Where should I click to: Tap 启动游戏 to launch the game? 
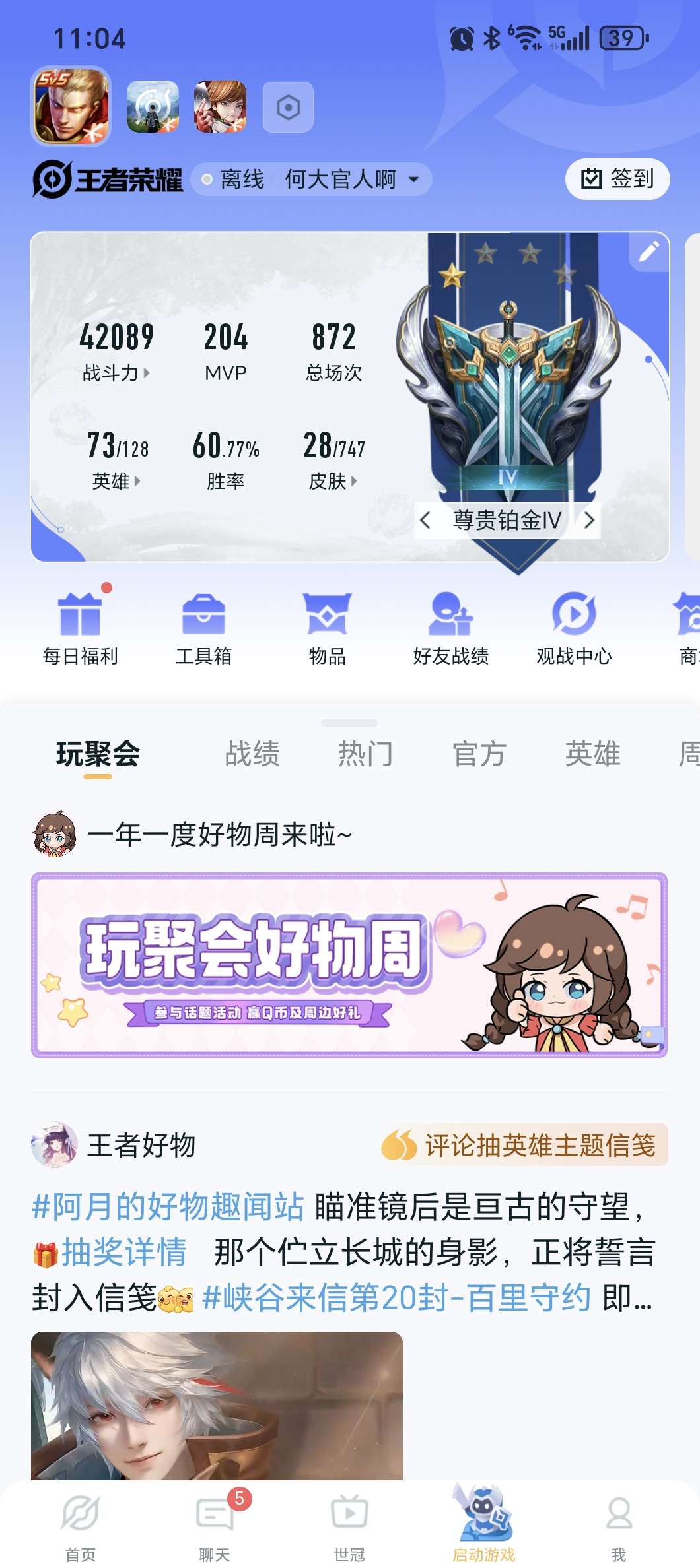(x=484, y=1524)
